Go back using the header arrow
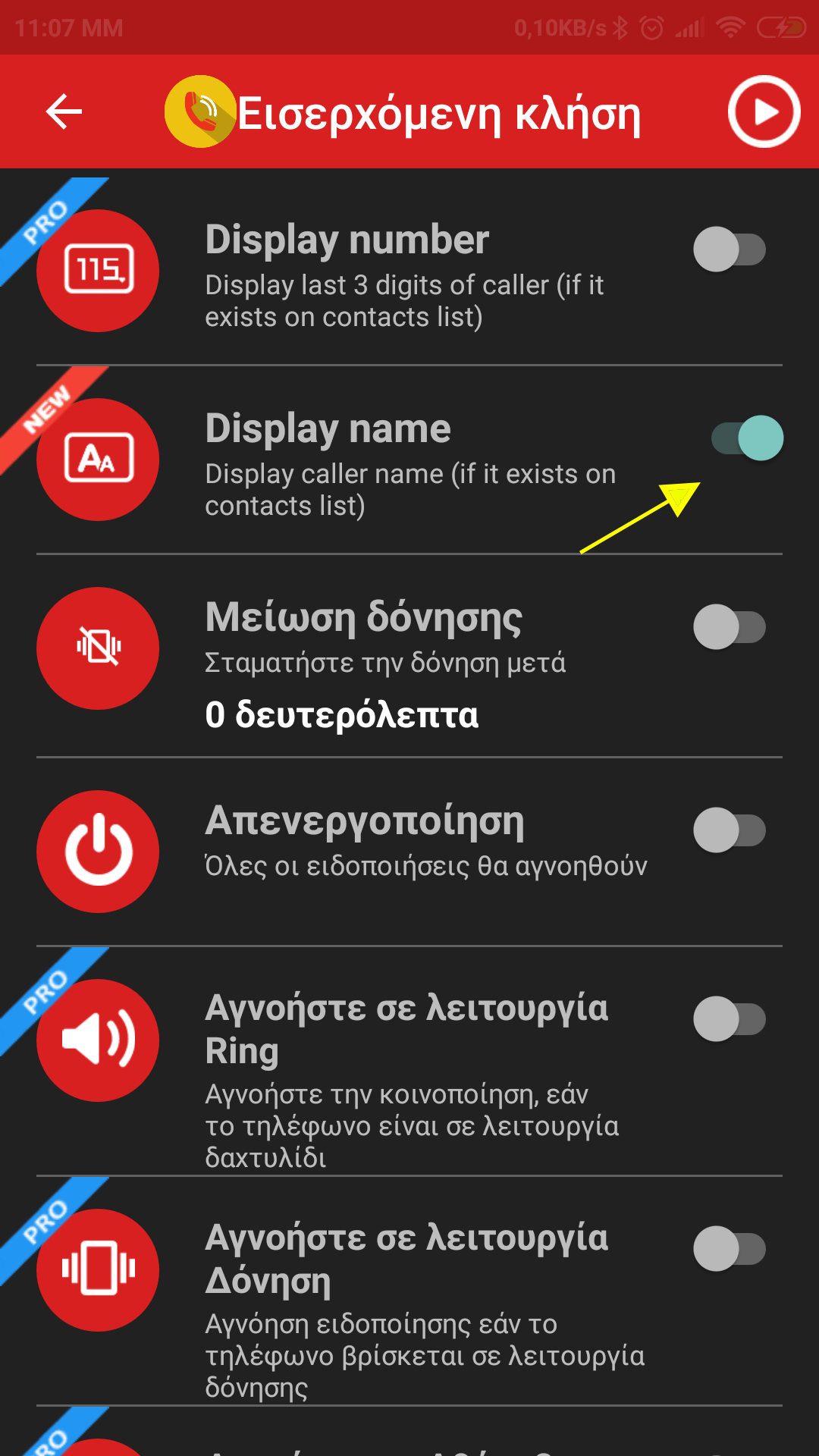Image resolution: width=819 pixels, height=1456 pixels. click(64, 112)
